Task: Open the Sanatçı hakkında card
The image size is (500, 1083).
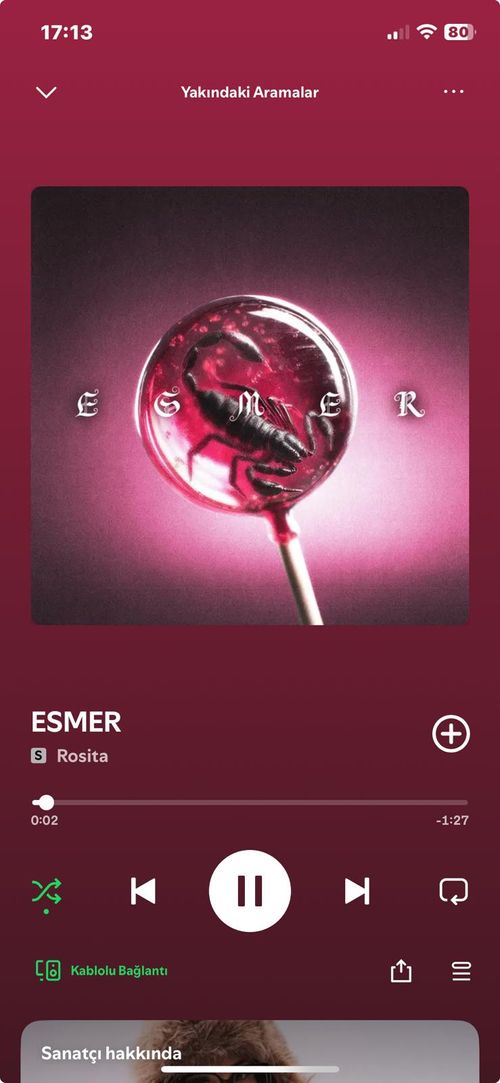Action: (250, 1051)
